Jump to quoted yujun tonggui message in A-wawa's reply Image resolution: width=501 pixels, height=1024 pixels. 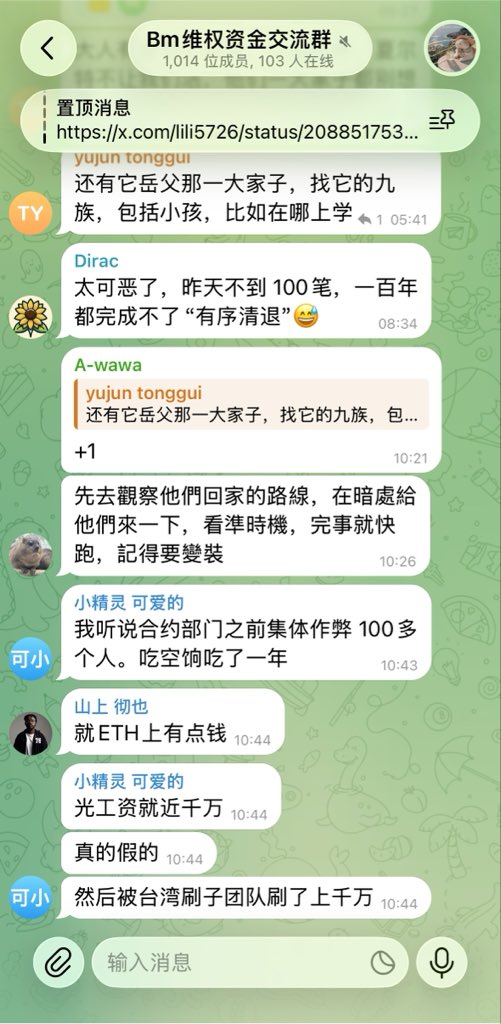(251, 405)
